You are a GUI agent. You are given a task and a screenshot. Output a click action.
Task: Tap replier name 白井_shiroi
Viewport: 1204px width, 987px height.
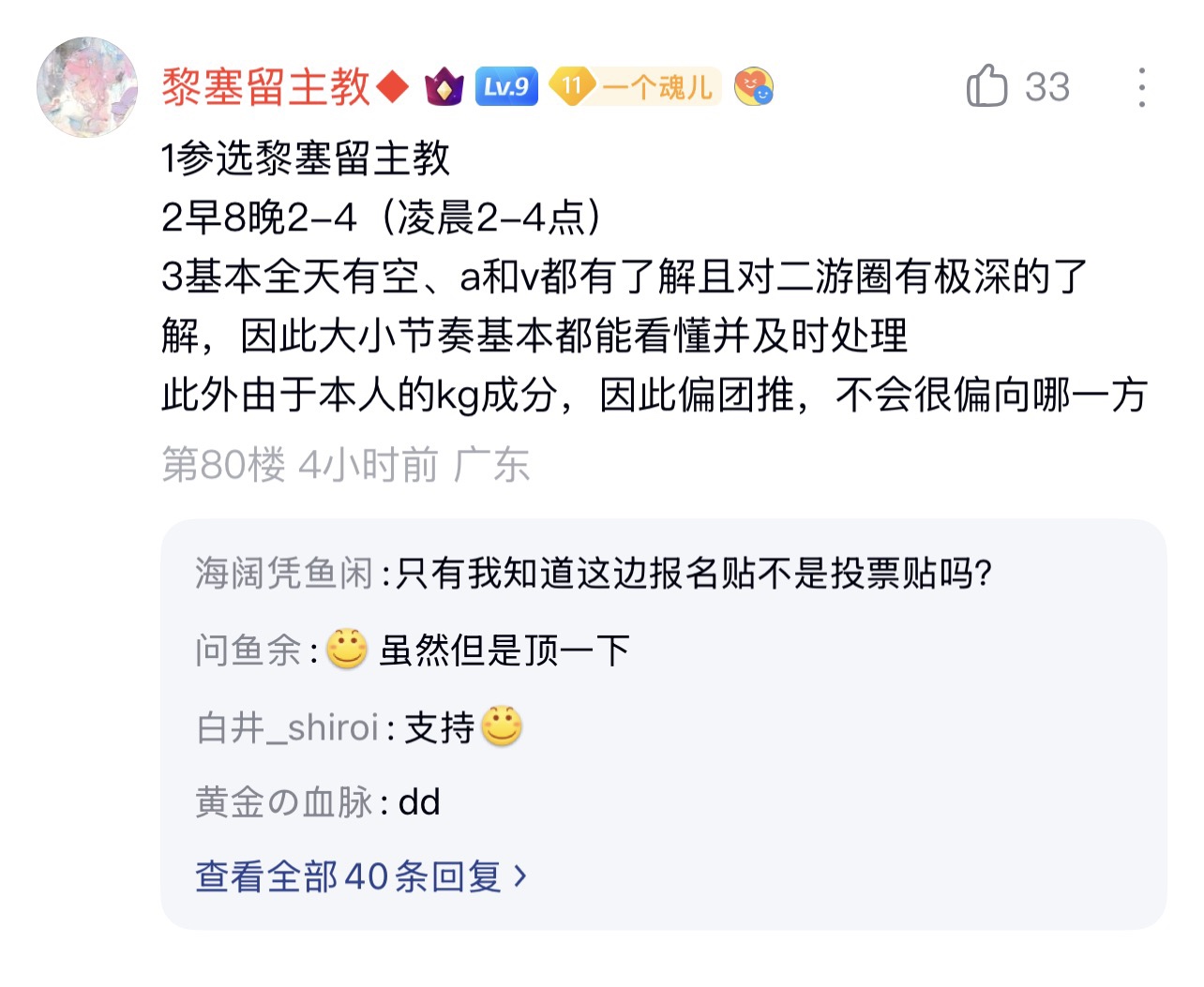(x=287, y=726)
